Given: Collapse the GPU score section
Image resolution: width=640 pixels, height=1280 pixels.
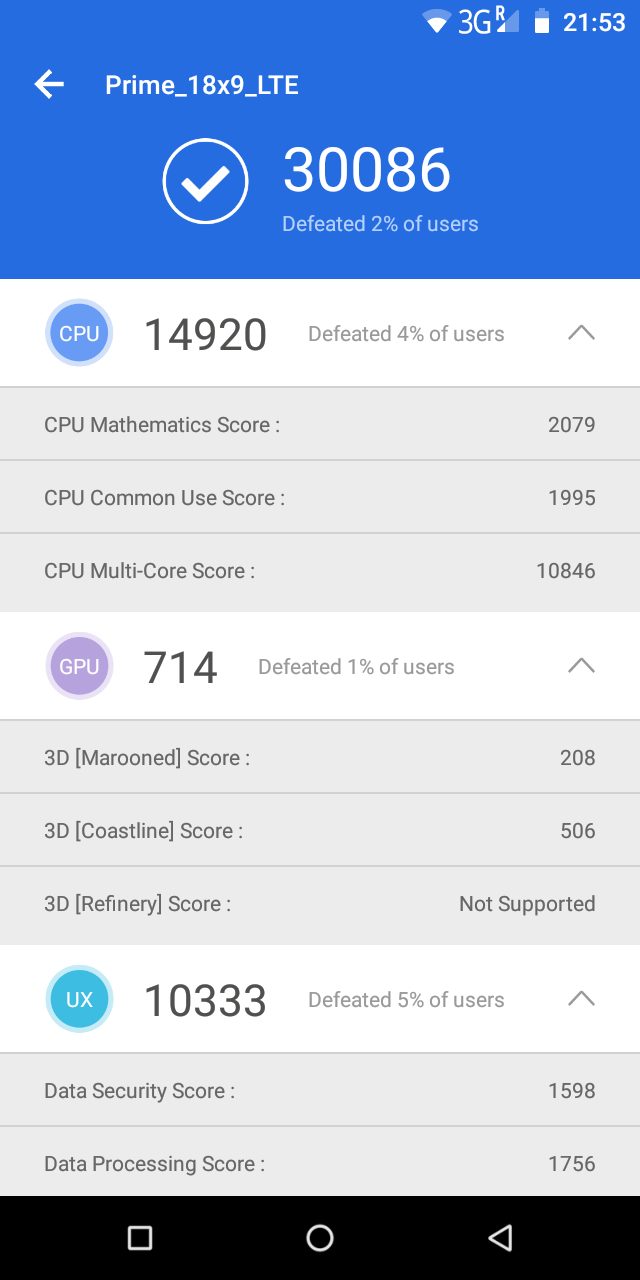Looking at the screenshot, I should [581, 666].
